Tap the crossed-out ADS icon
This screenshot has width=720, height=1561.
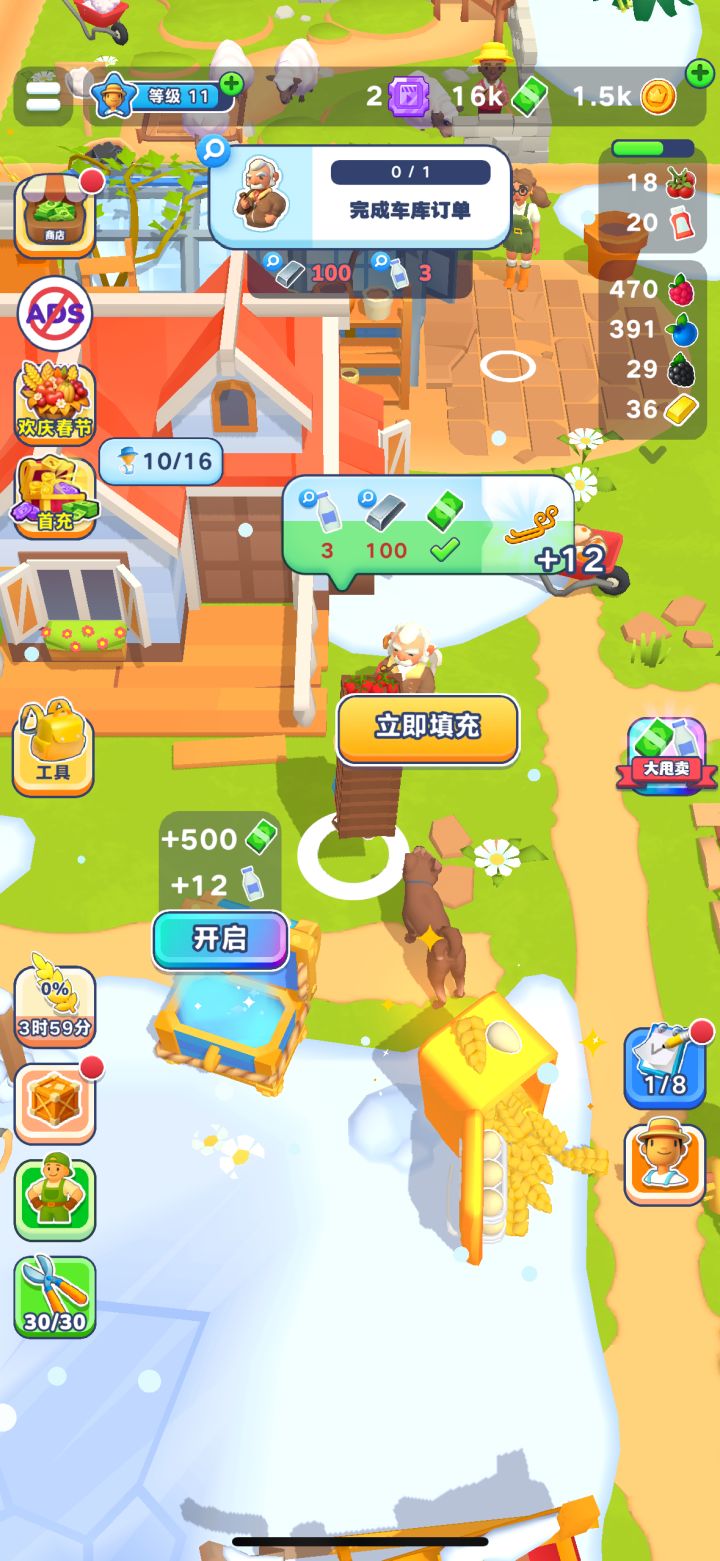(x=55, y=315)
